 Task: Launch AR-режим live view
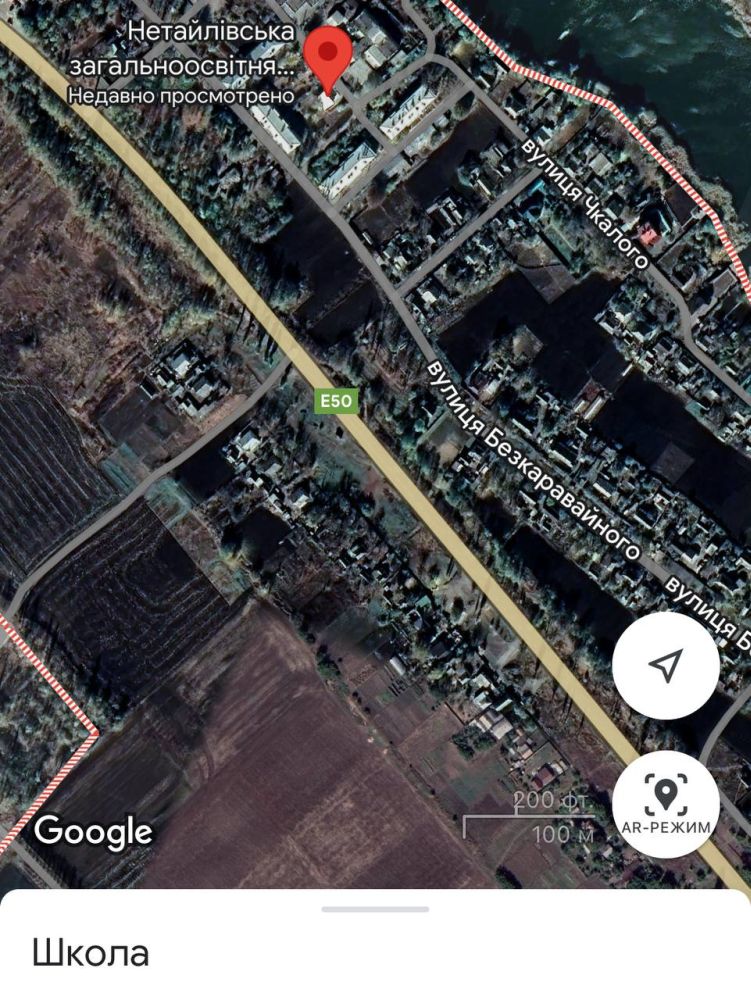click(665, 803)
